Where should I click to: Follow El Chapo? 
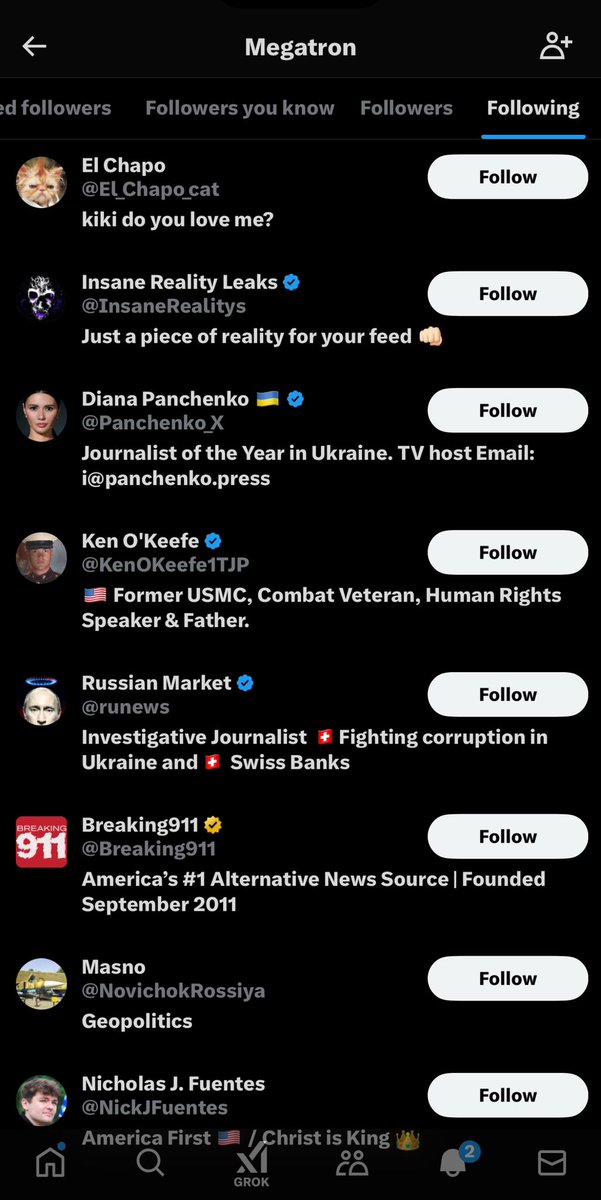click(x=507, y=177)
